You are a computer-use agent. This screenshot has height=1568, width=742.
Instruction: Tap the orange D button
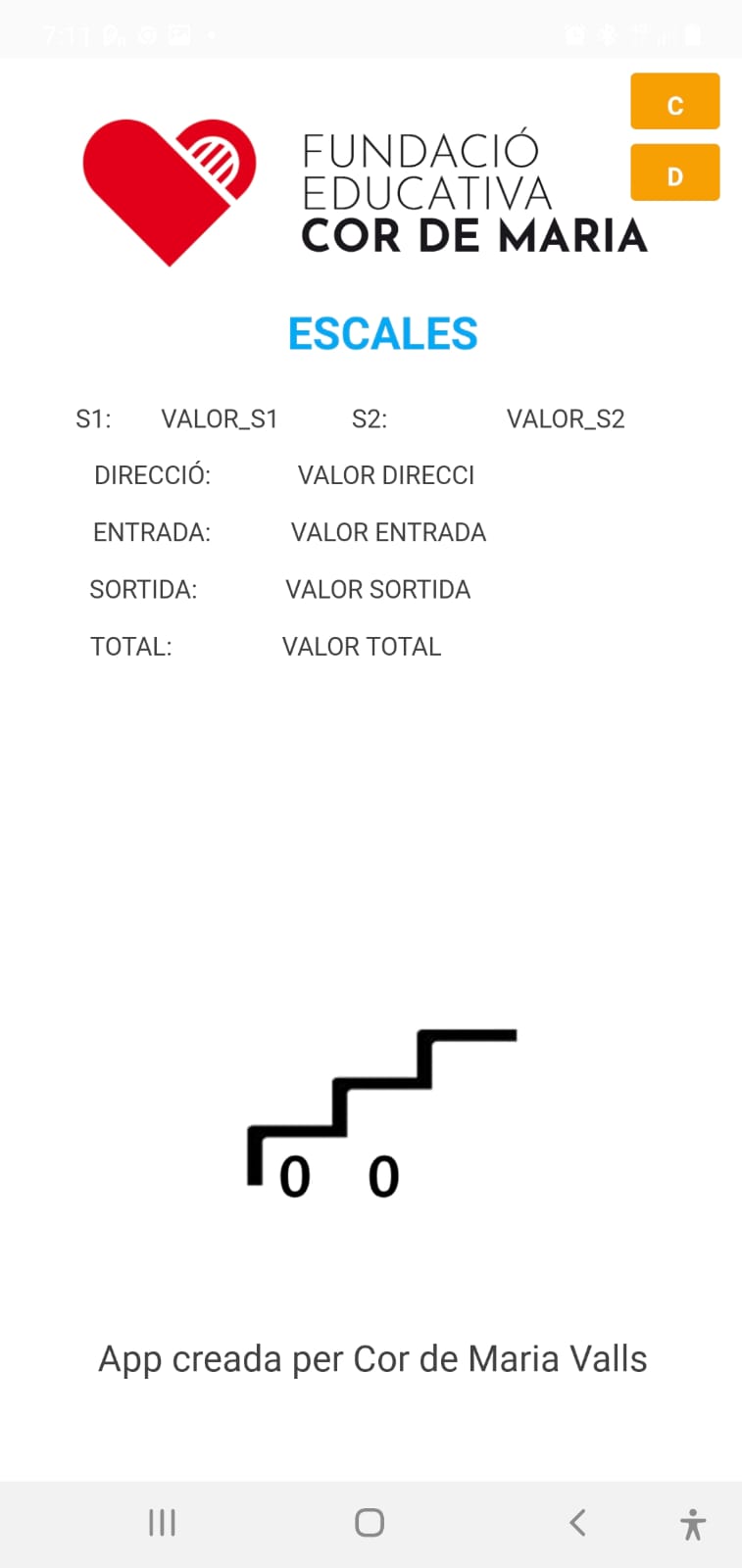click(674, 172)
